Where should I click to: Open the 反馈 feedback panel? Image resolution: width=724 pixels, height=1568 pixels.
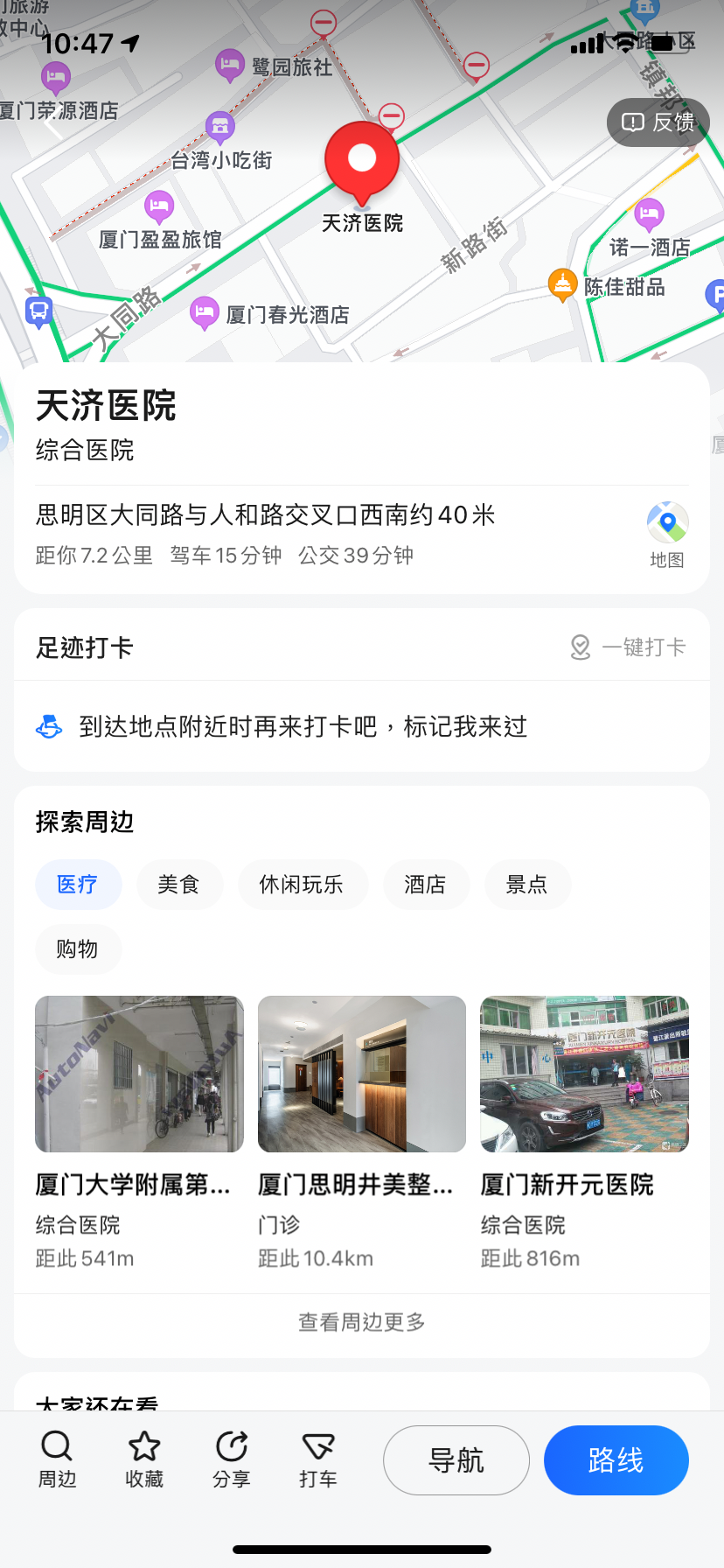658,122
